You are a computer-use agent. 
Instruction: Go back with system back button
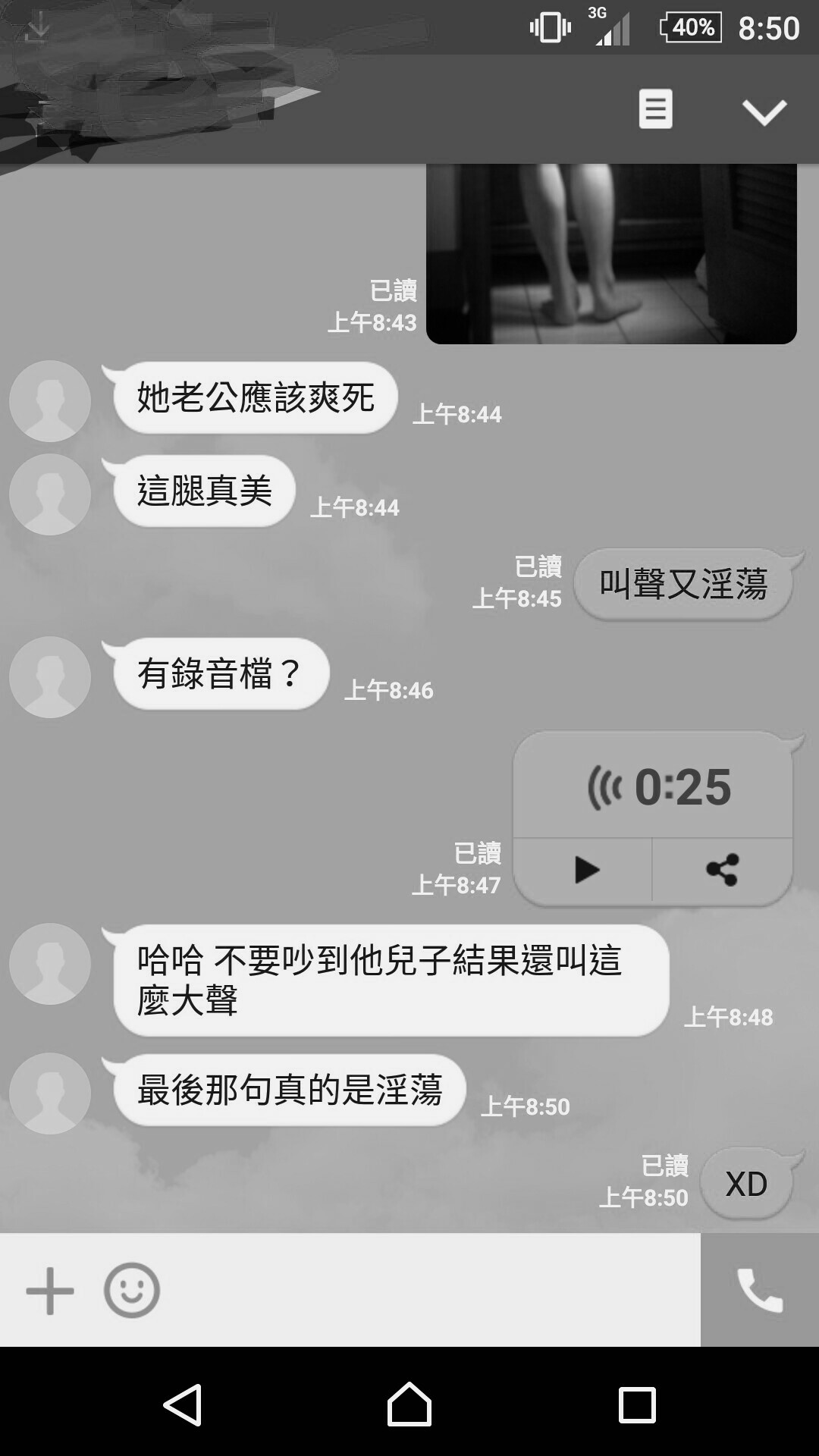pos(183,1404)
